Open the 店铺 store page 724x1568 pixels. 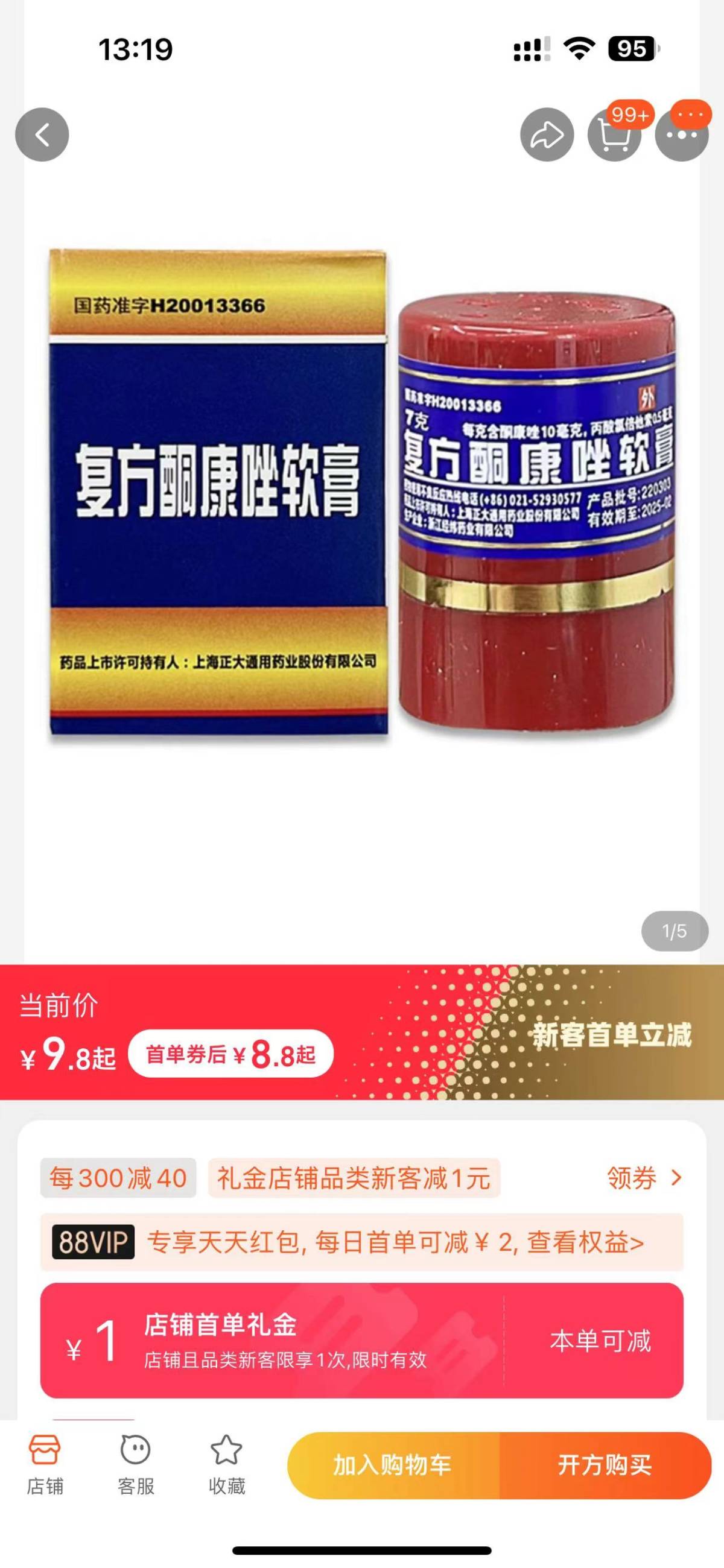click(45, 1465)
